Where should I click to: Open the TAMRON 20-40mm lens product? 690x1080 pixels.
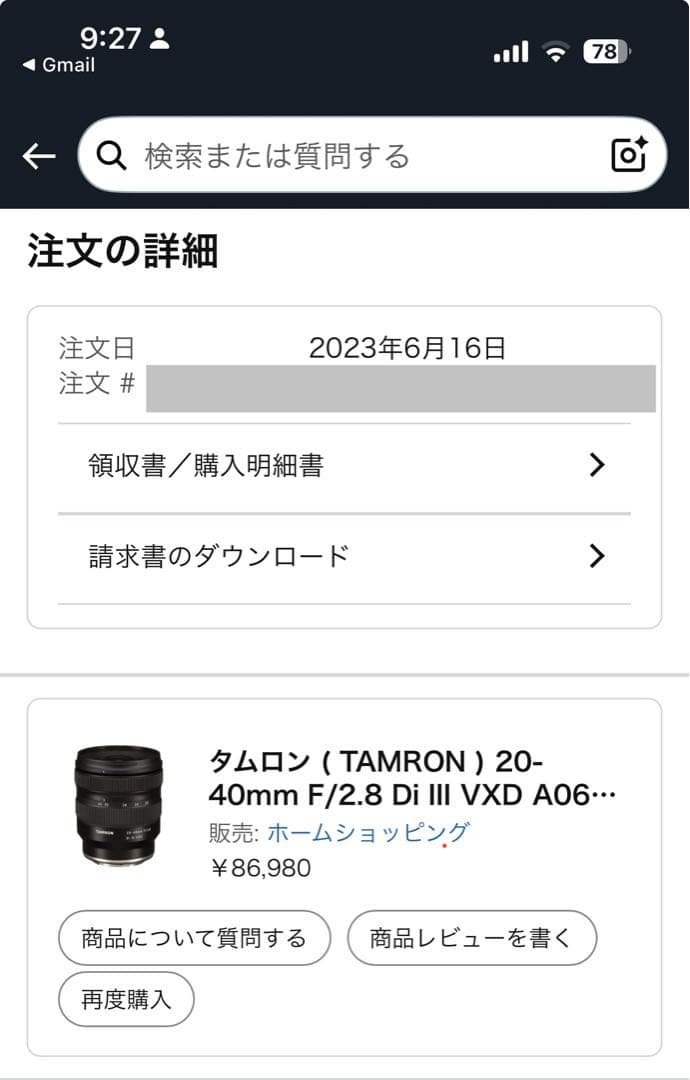pos(411,778)
